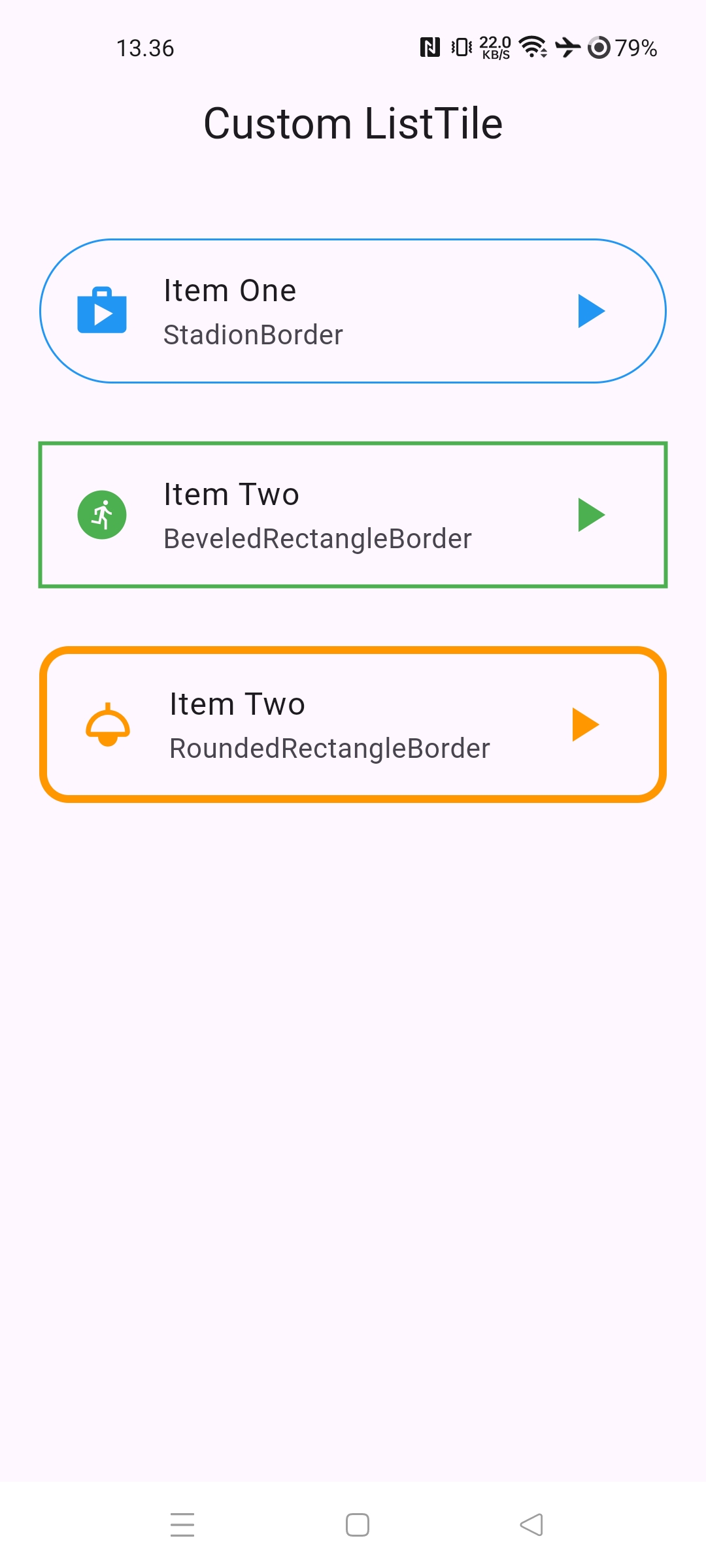Image resolution: width=706 pixels, height=1568 pixels.
Task: Go back using the system back button
Action: point(531,1525)
